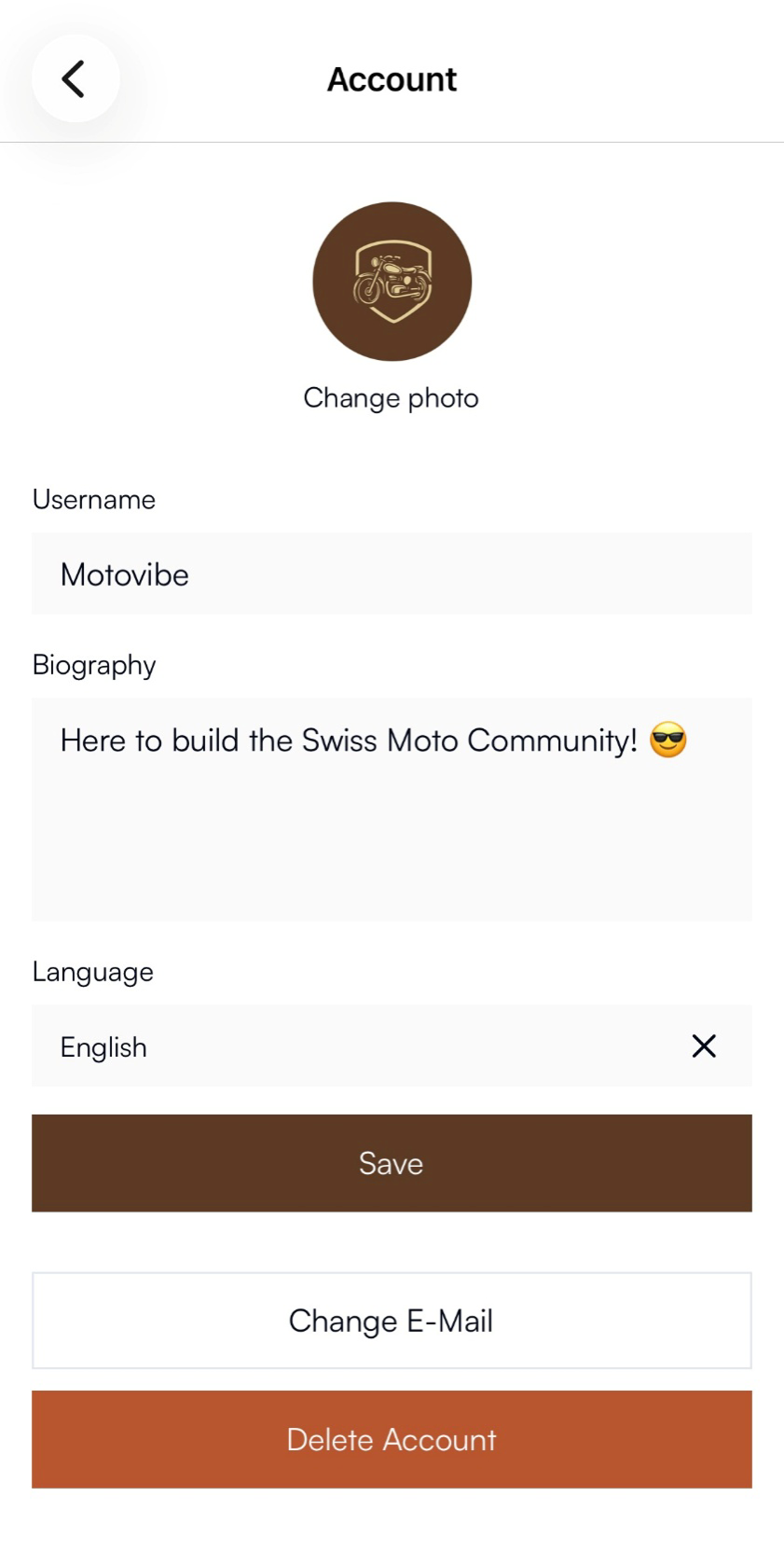Edit the Biography text area
This screenshot has height=1551, width=784.
(x=392, y=810)
